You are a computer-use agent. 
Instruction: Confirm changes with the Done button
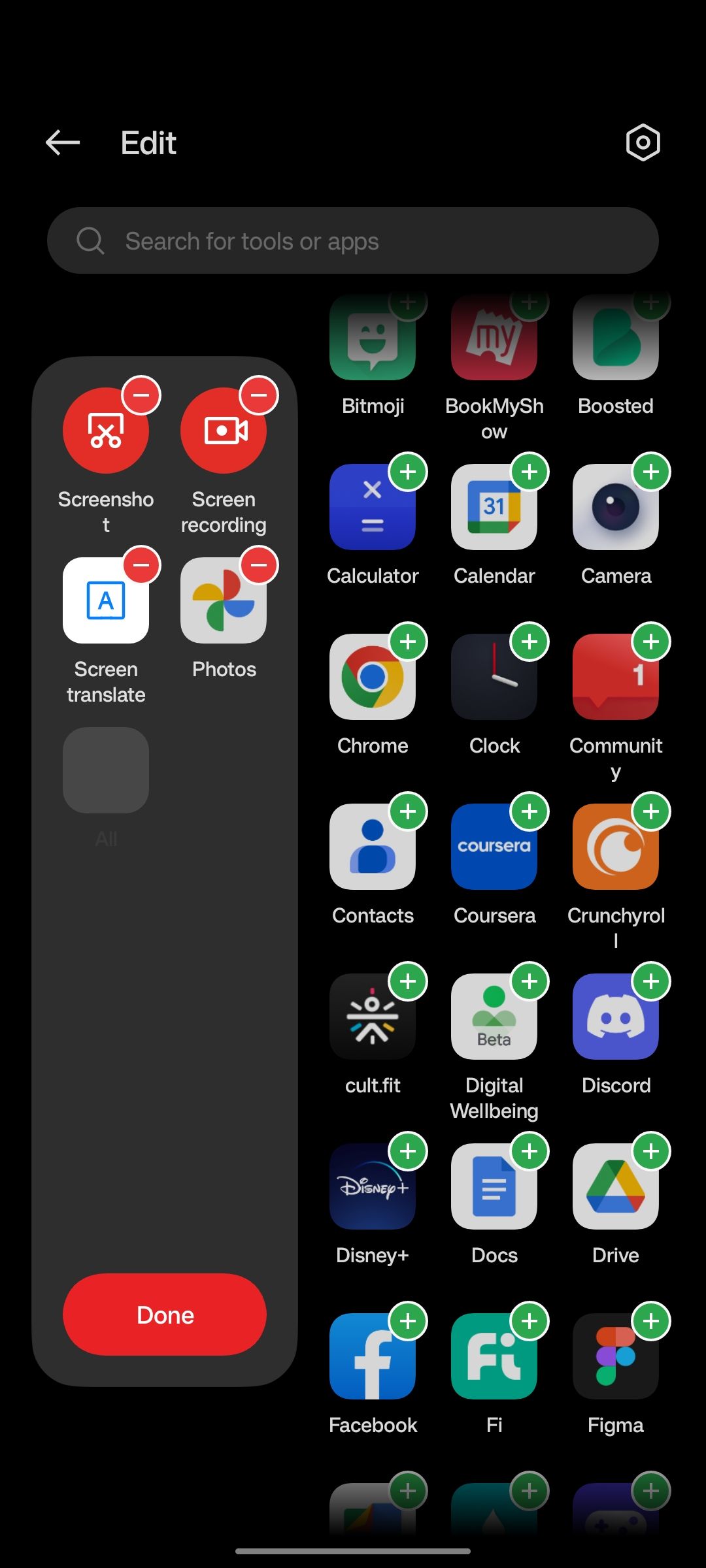[x=165, y=1315]
